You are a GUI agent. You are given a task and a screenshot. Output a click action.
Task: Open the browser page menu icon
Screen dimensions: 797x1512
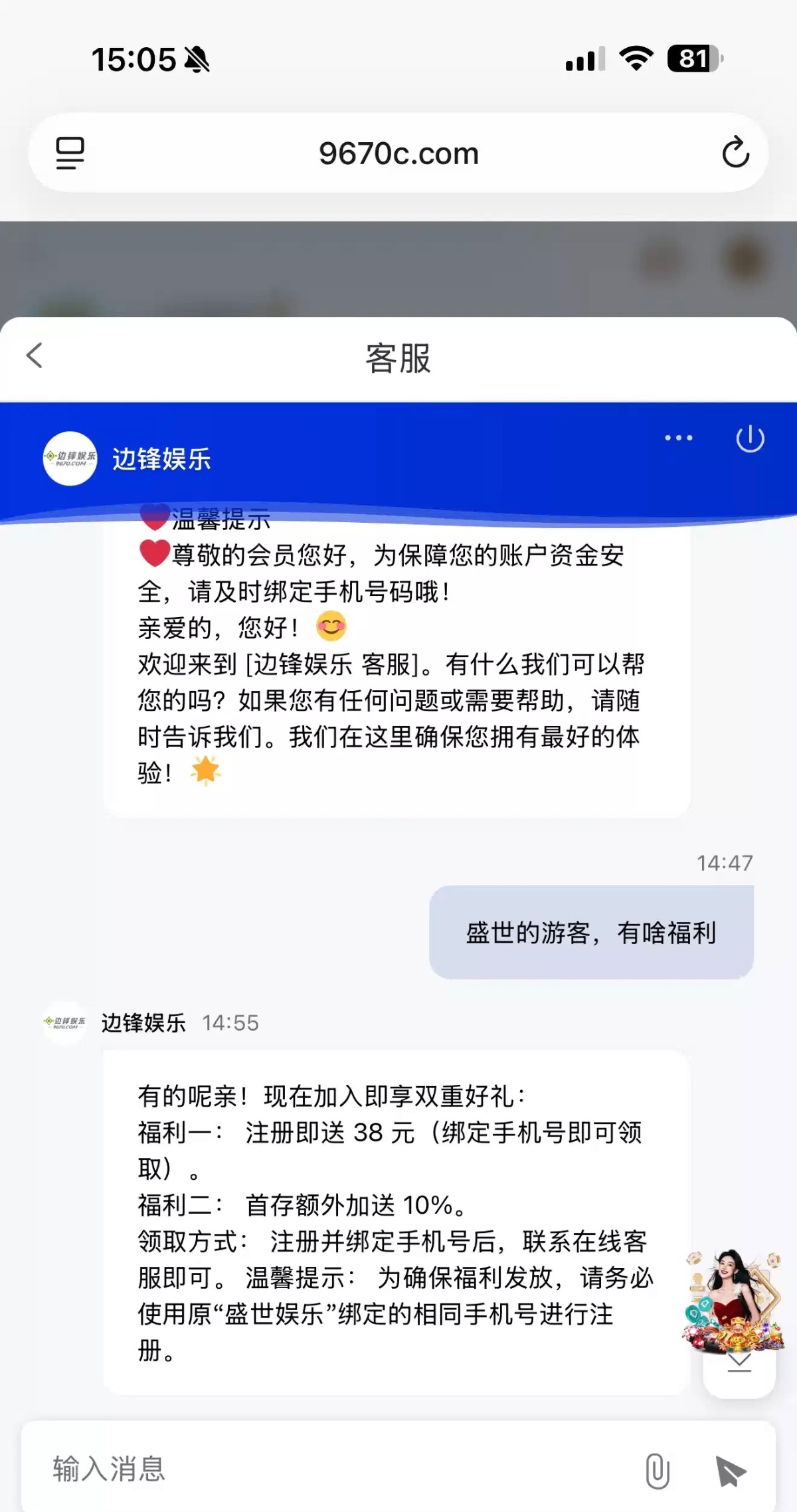point(70,153)
